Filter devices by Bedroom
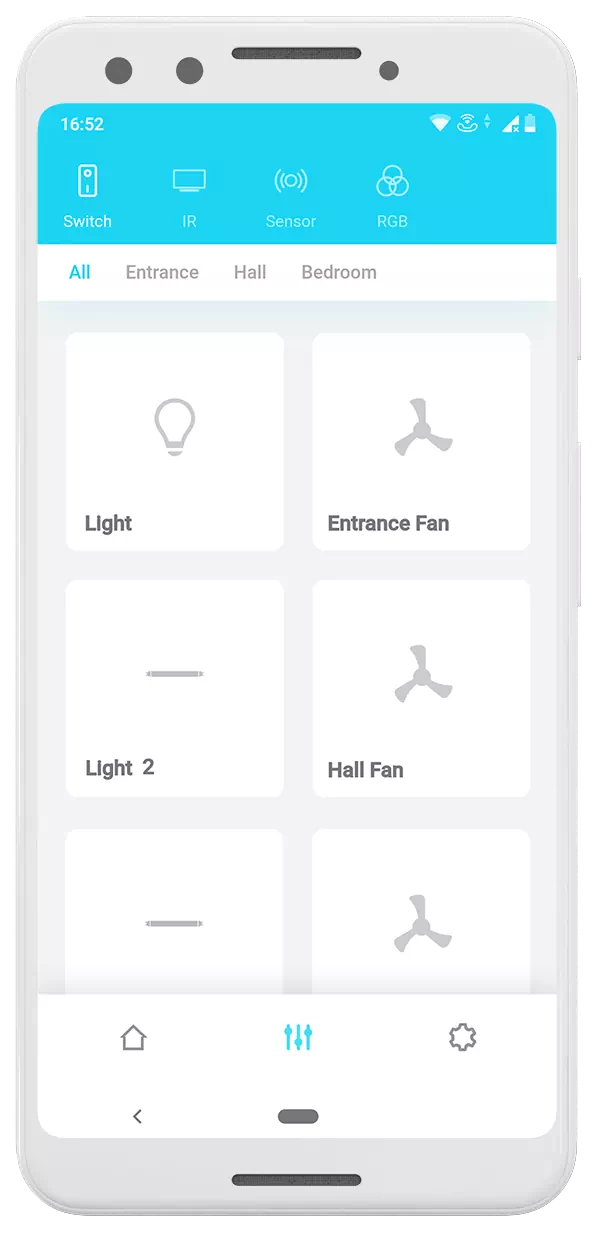This screenshot has width=600, height=1233. point(339,272)
